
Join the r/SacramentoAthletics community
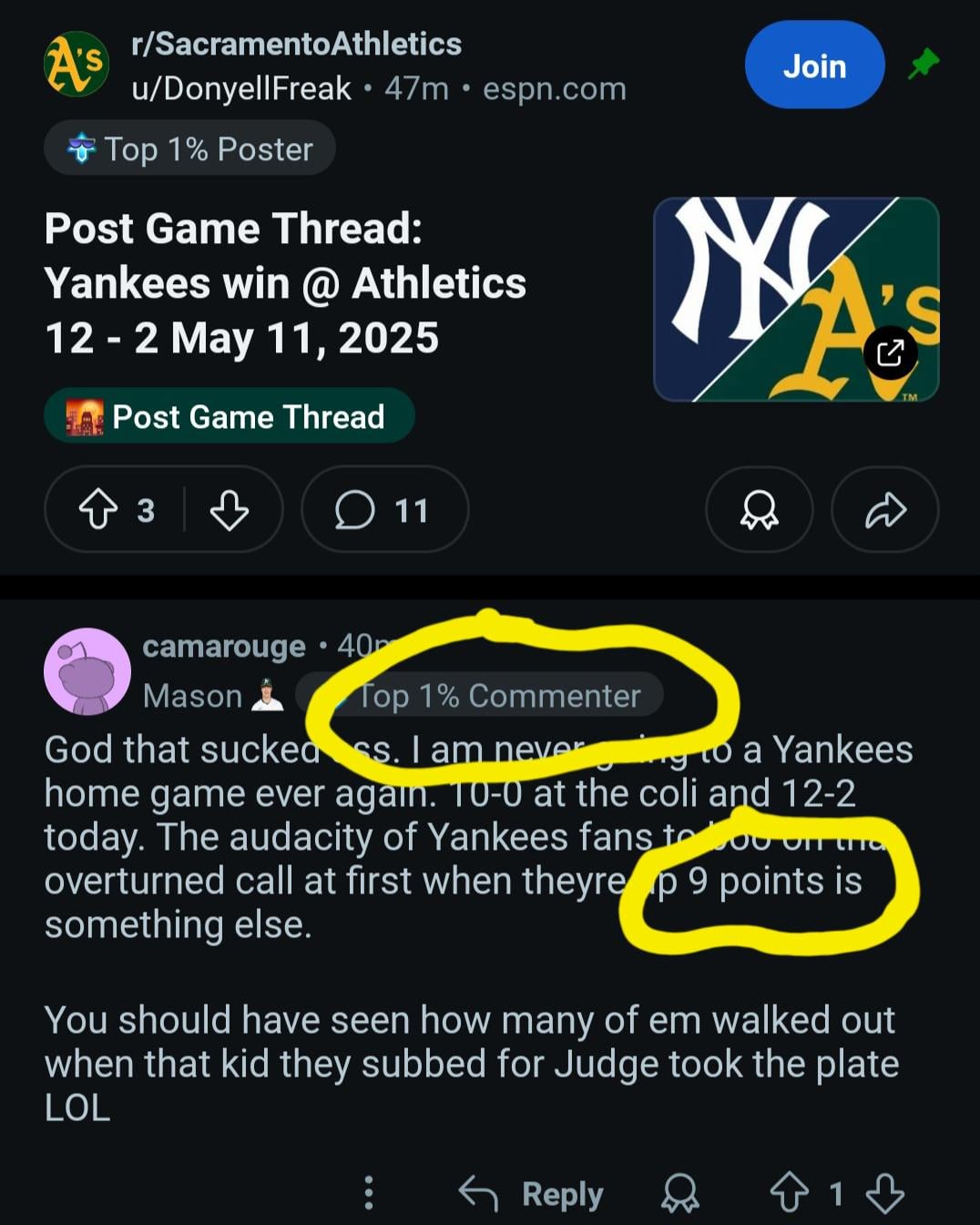point(813,66)
